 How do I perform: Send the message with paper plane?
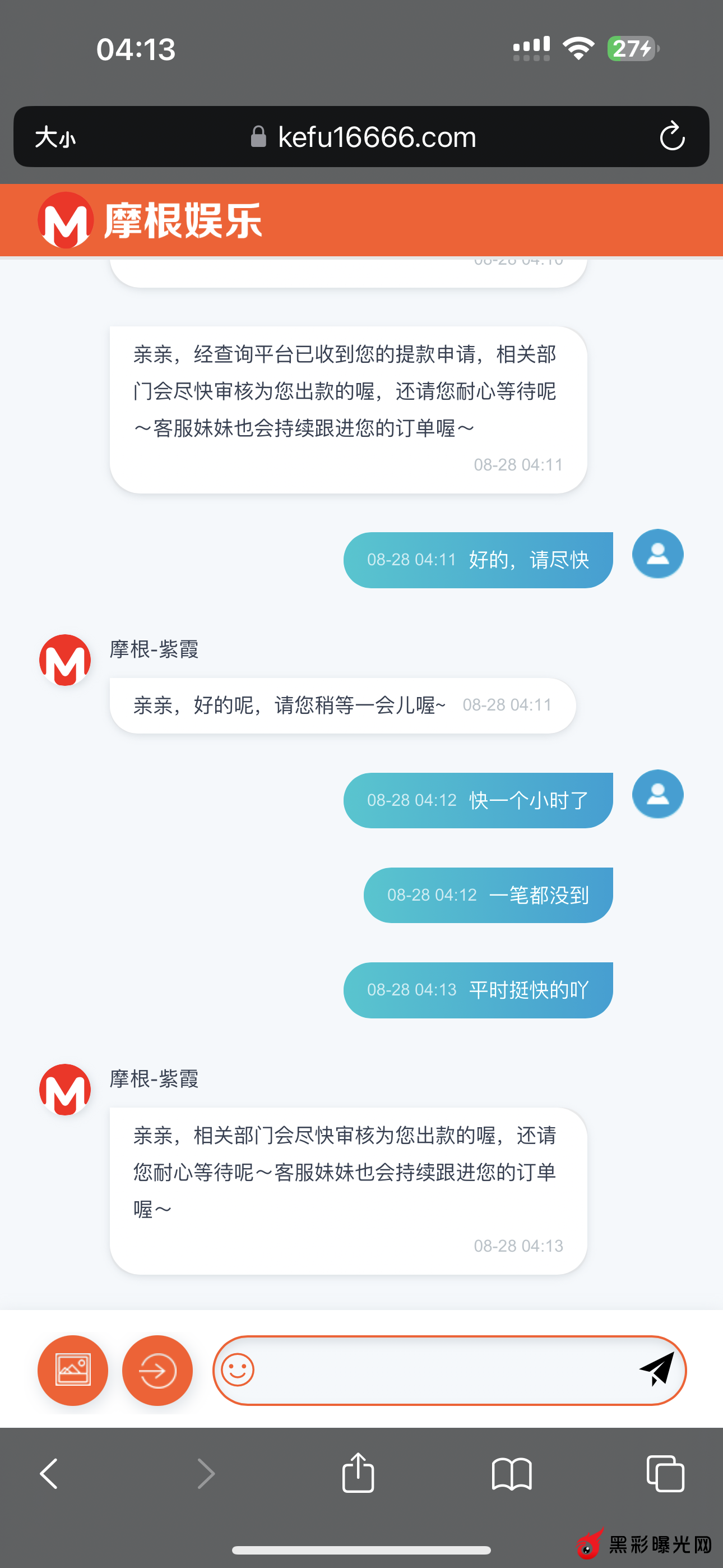(x=657, y=1369)
